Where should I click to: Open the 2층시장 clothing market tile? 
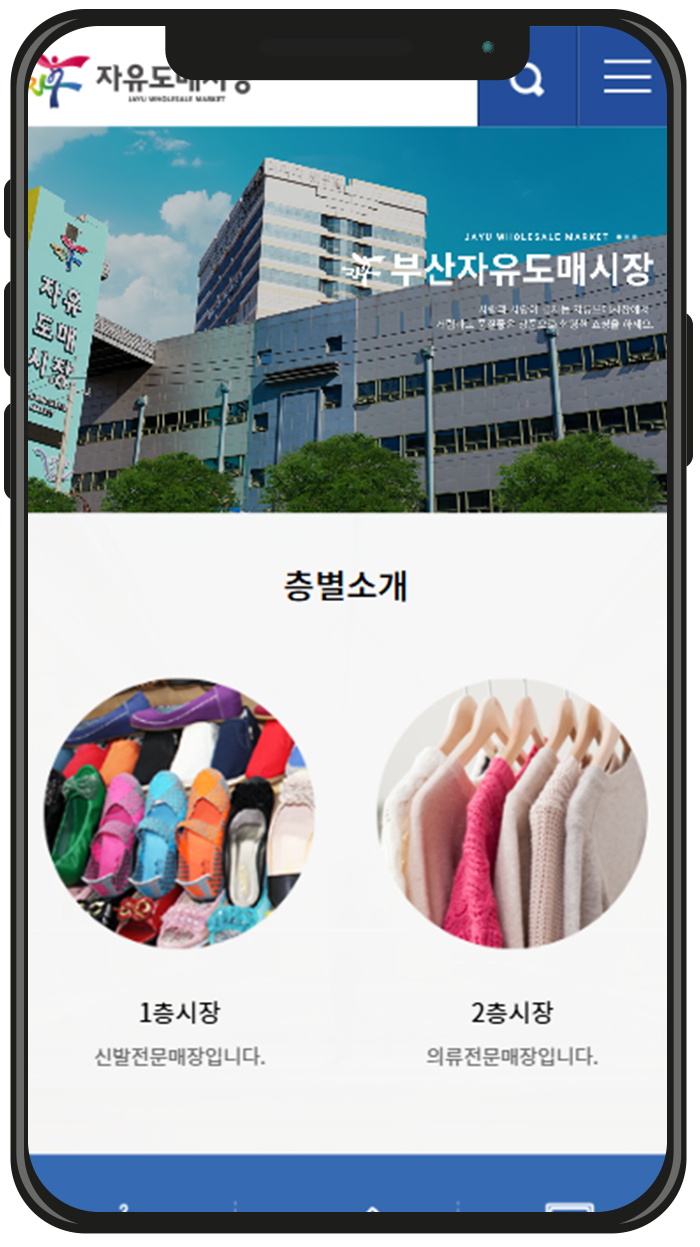512,814
